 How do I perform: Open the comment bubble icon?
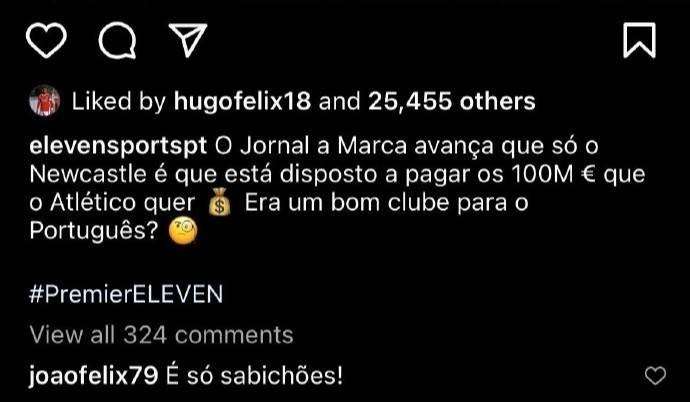(117, 40)
